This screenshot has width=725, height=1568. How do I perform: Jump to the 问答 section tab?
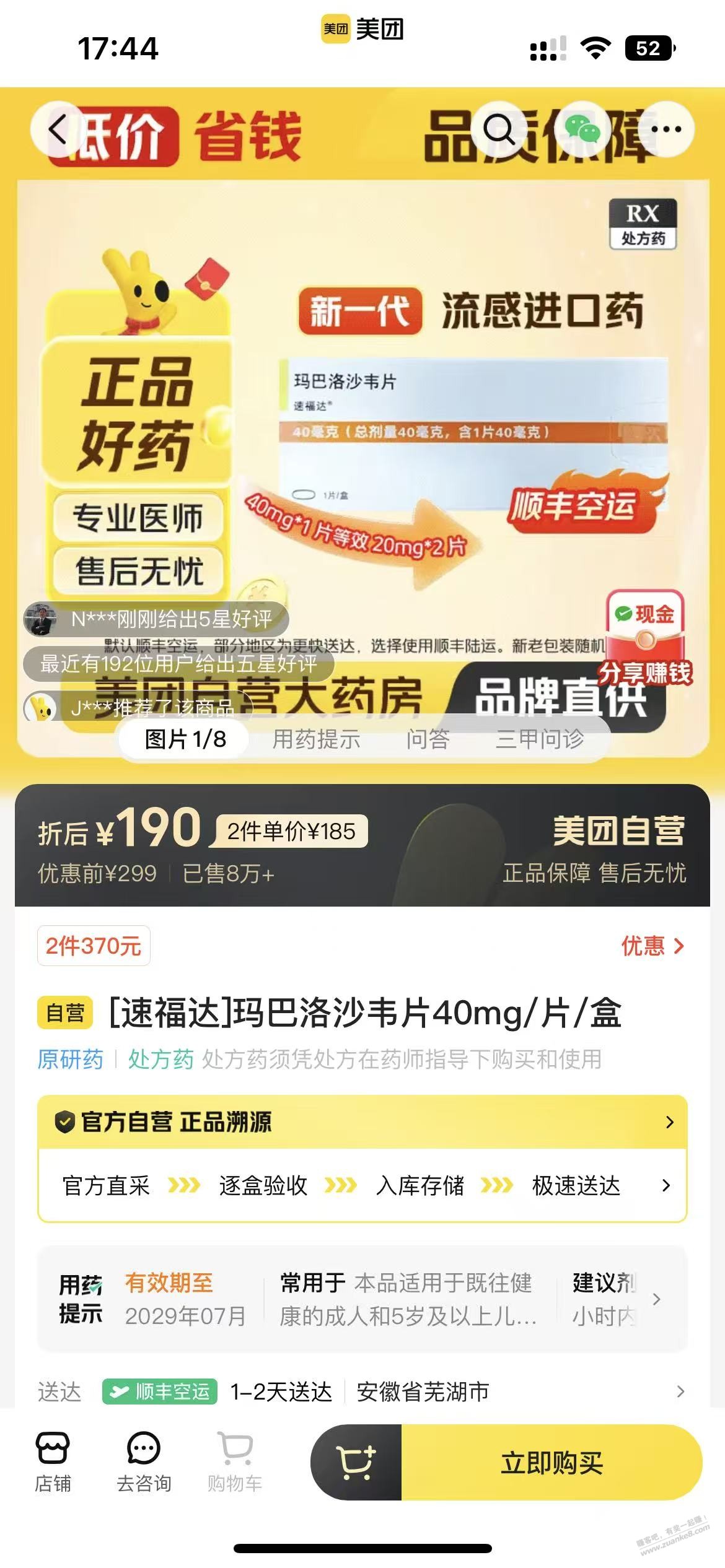(x=428, y=739)
